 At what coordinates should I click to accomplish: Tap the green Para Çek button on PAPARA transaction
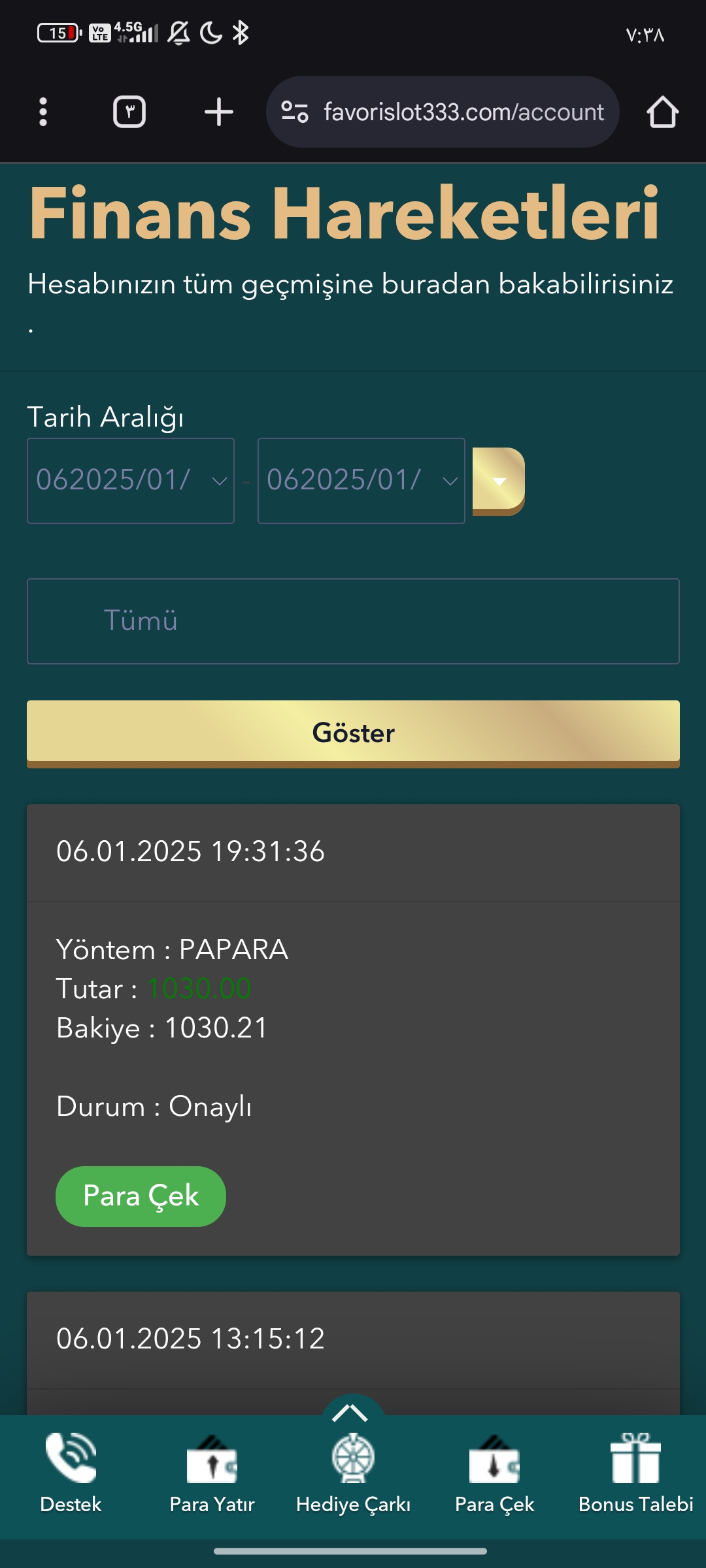141,1196
